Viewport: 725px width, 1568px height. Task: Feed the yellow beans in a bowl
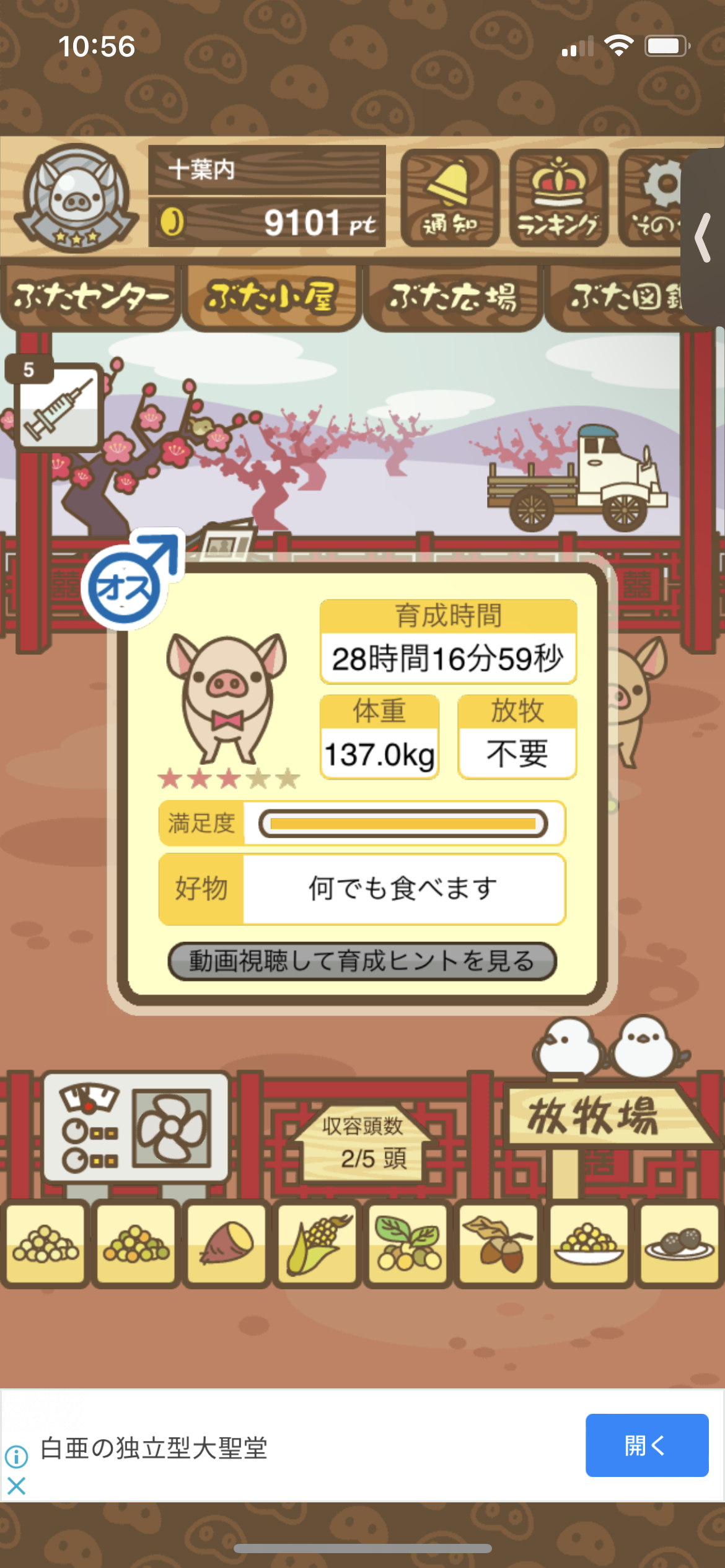(x=589, y=1244)
